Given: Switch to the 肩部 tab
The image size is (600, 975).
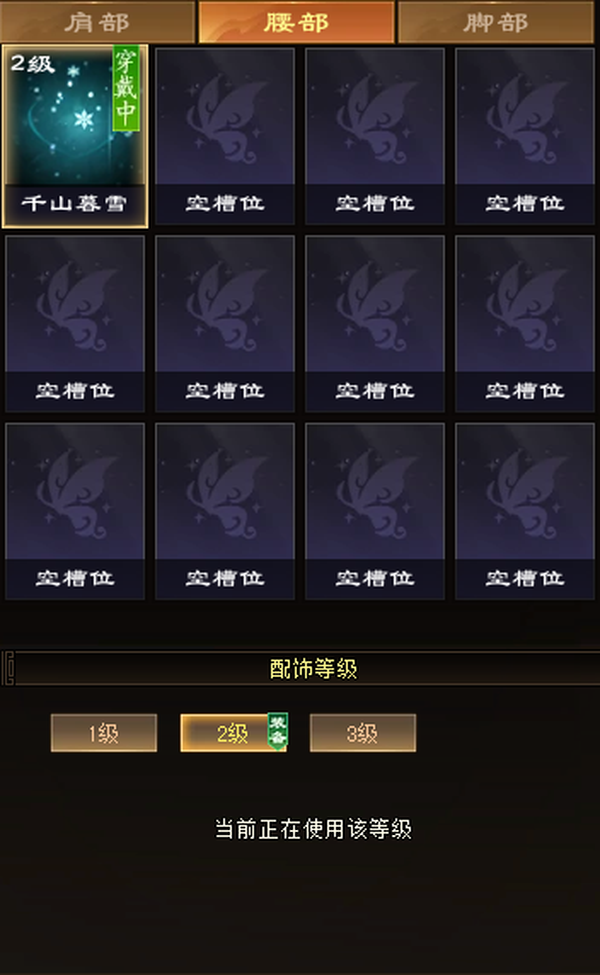Looking at the screenshot, I should click(97, 22).
